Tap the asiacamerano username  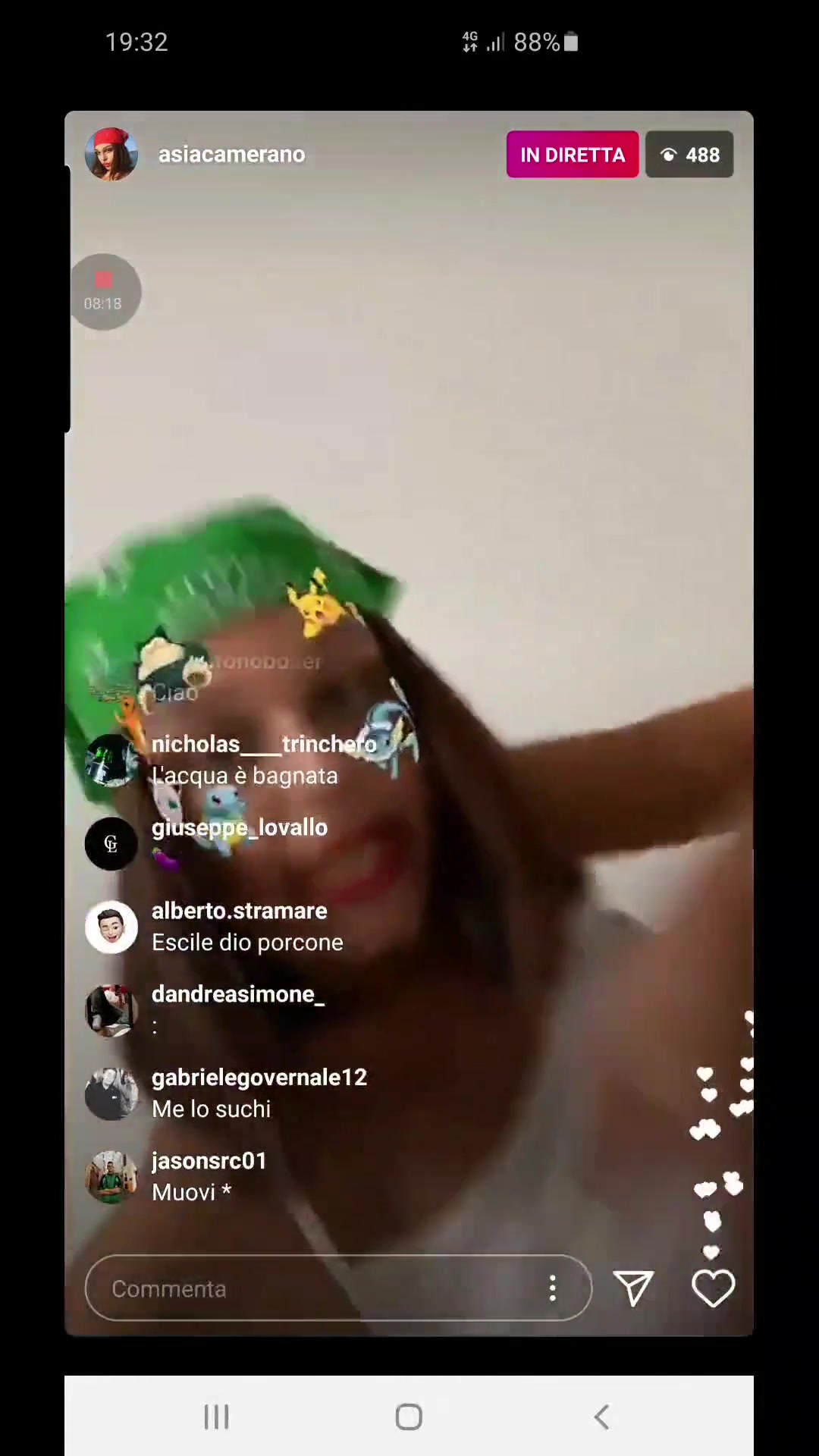point(231,155)
